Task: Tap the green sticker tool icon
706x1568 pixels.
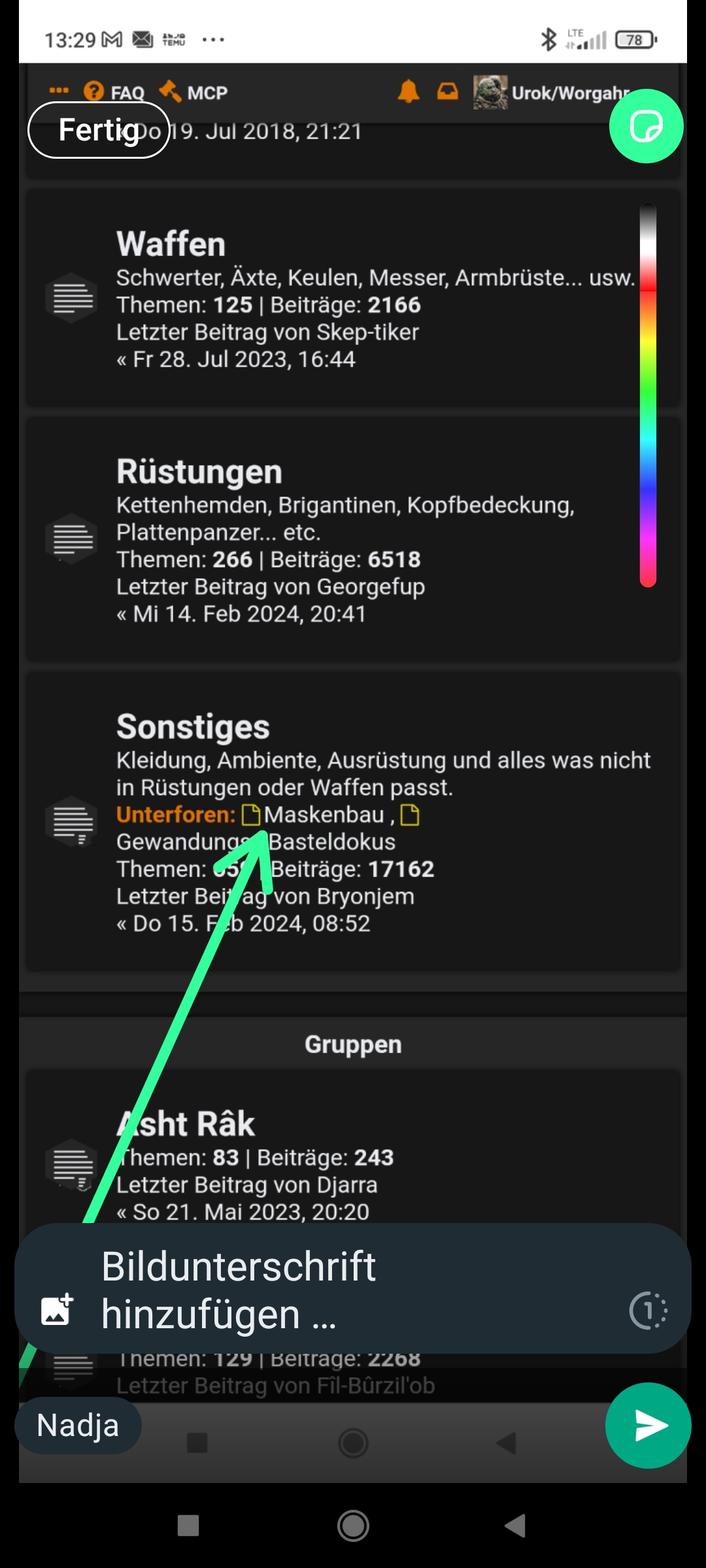Action: click(x=646, y=126)
